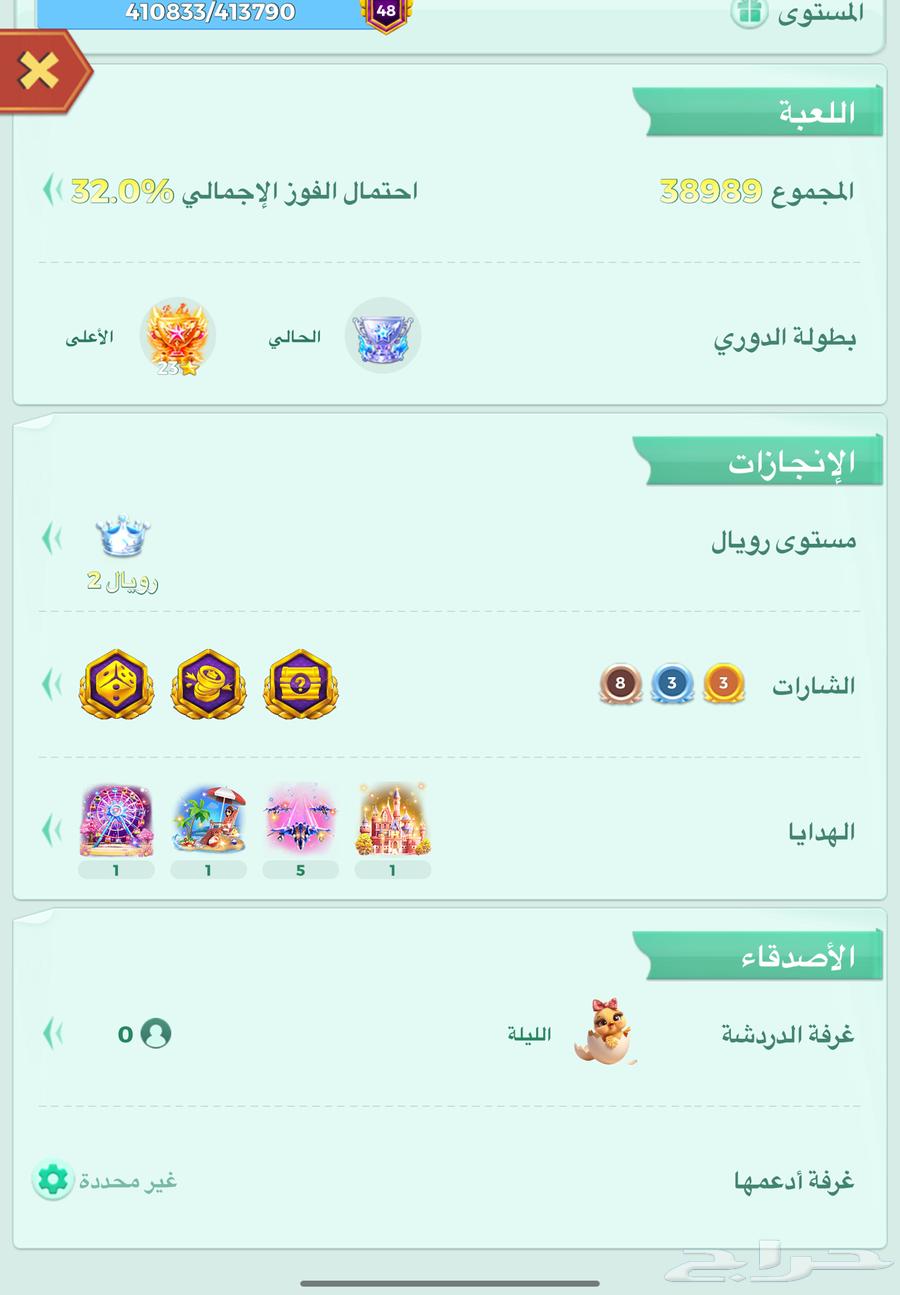Expand the badges row
This screenshot has width=900, height=1295.
pyautogui.click(x=52, y=685)
